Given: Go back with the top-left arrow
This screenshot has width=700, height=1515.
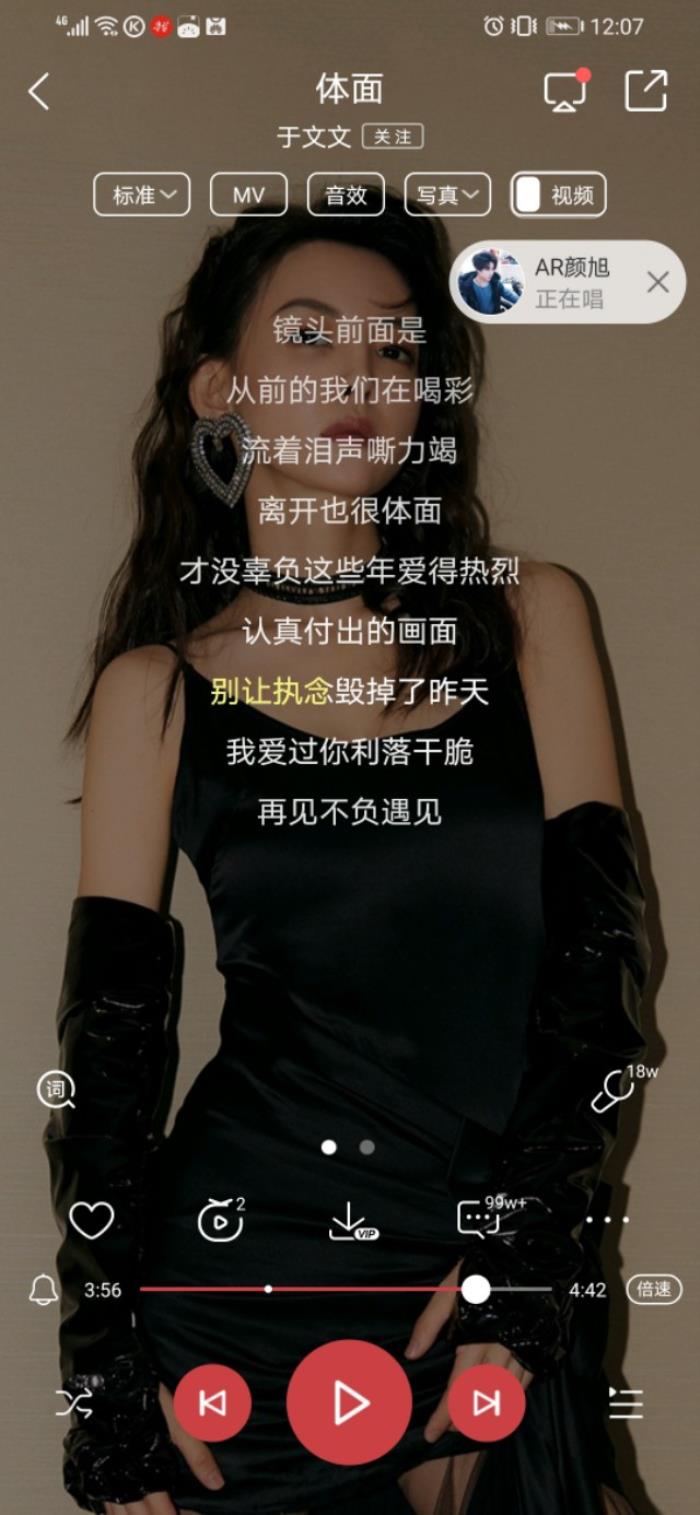Looking at the screenshot, I should (x=39, y=92).
